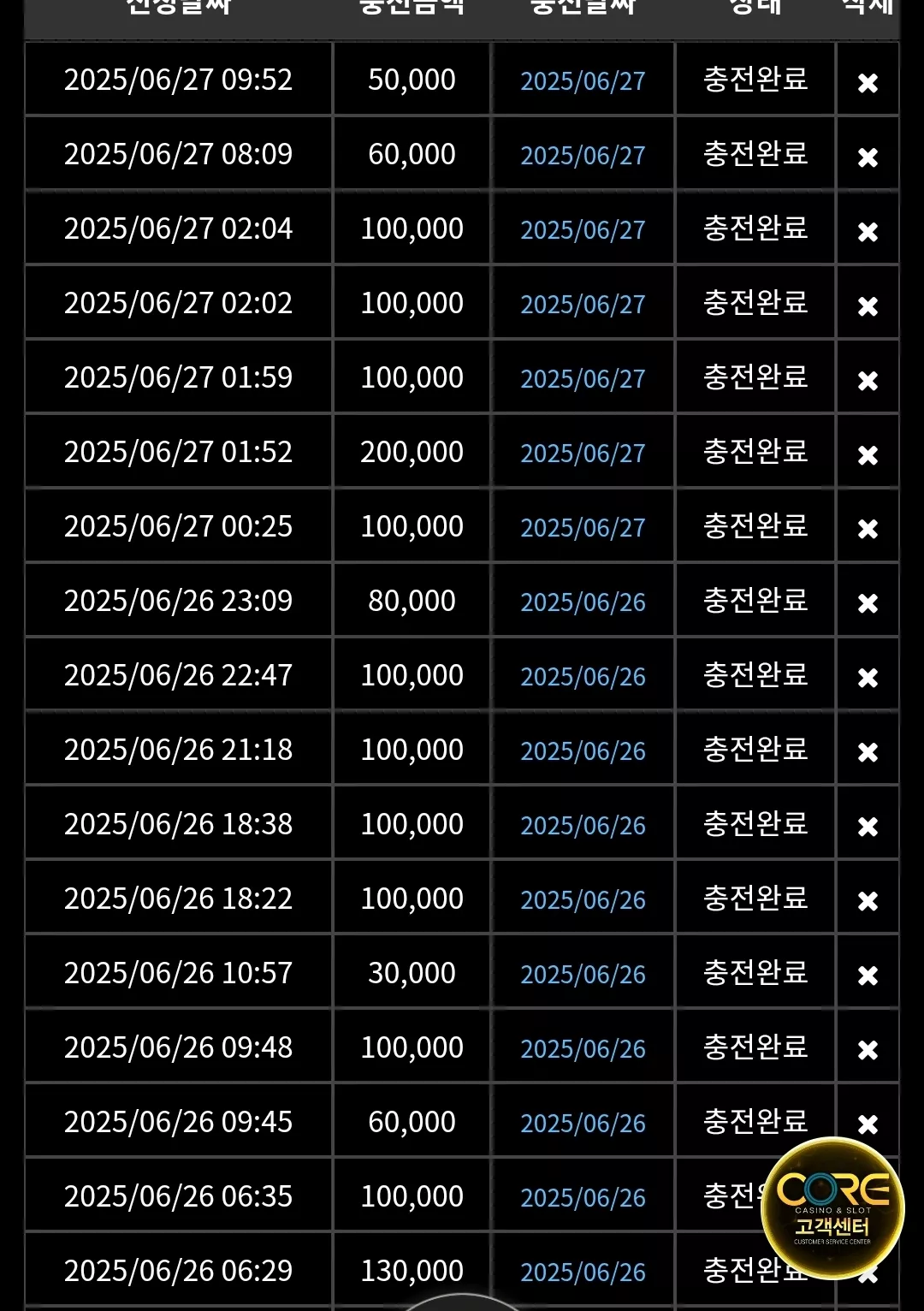The image size is (924, 1311).
Task: Remove the 2025/06/27 02:02 entry
Action: tap(868, 306)
